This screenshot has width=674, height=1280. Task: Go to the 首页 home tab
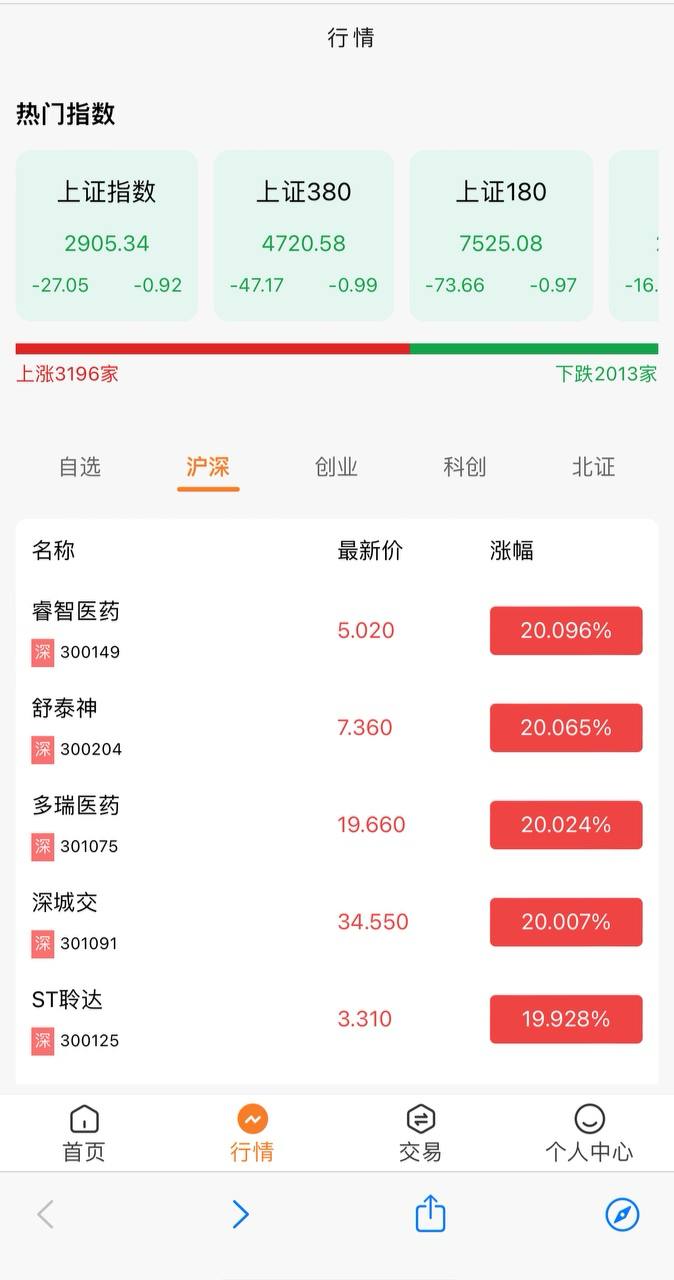[x=84, y=1133]
